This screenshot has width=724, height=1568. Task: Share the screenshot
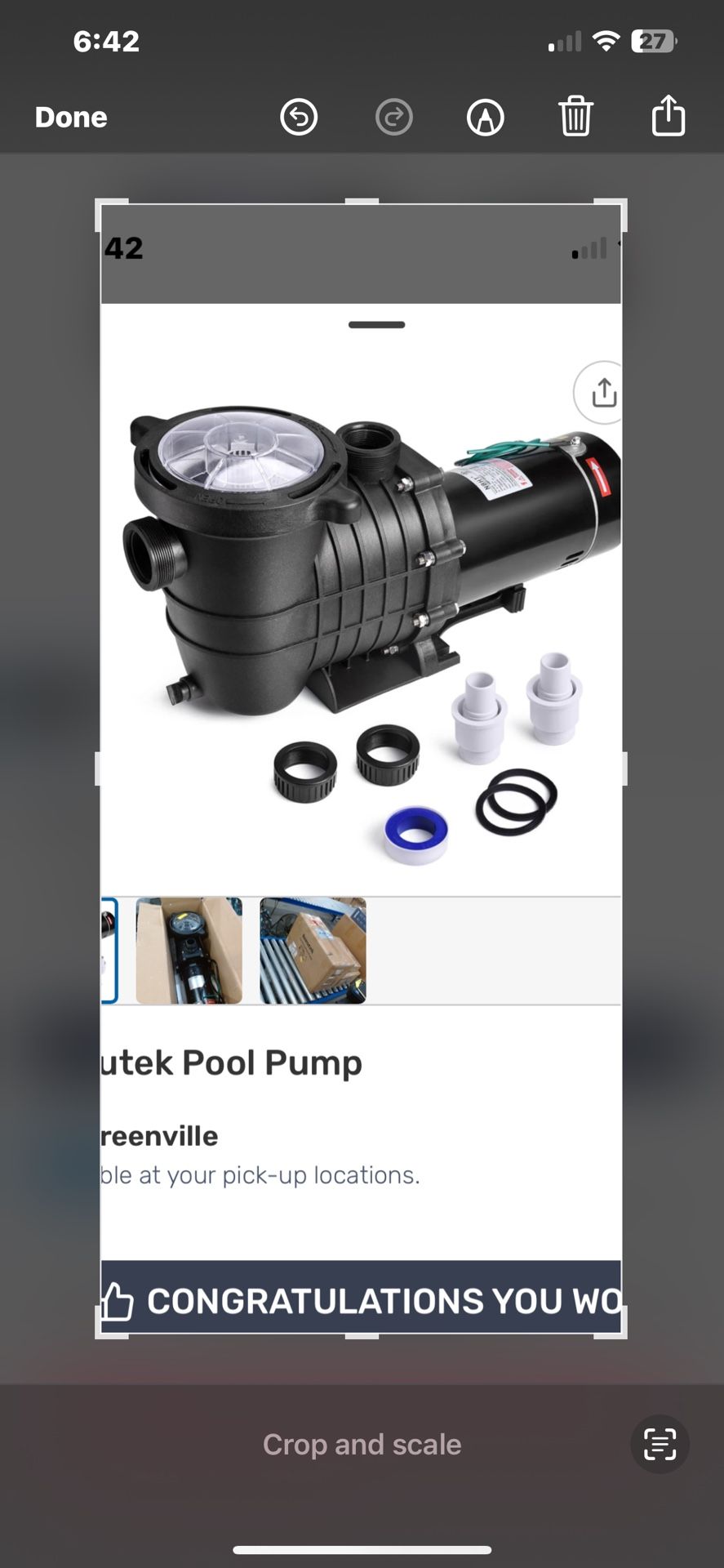668,115
